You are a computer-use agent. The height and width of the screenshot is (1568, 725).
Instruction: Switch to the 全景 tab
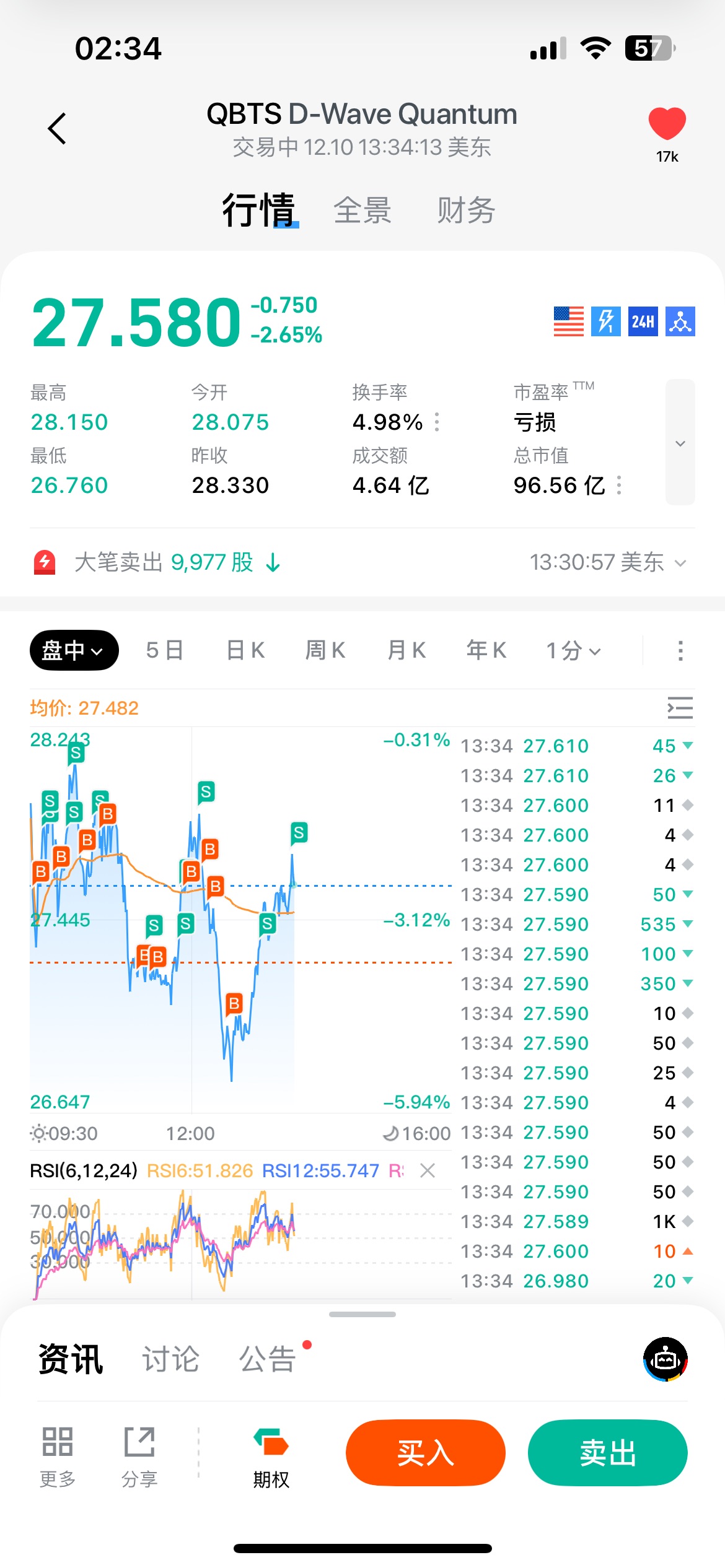click(362, 211)
